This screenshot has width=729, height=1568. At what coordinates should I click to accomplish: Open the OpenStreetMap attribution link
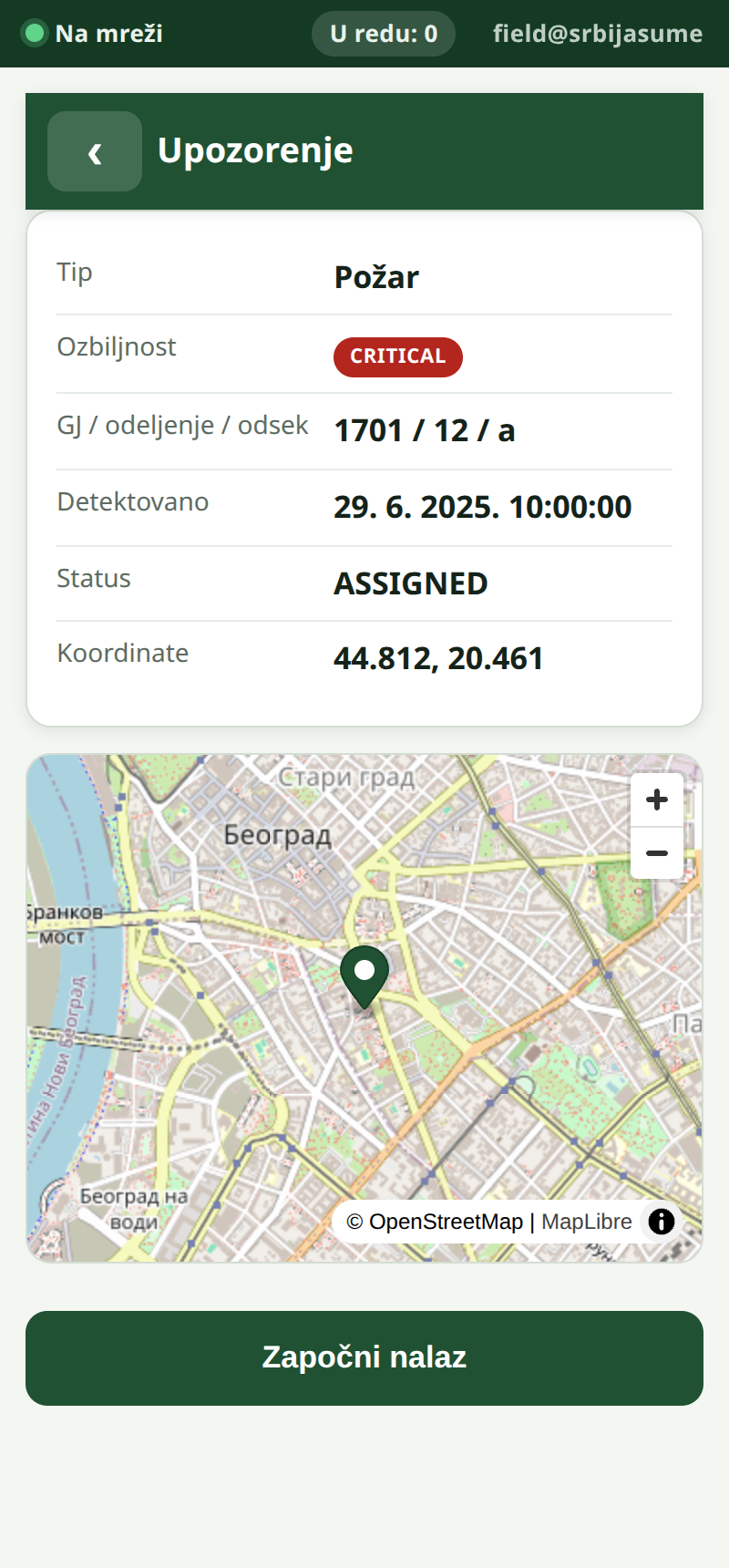pyautogui.click(x=435, y=1222)
